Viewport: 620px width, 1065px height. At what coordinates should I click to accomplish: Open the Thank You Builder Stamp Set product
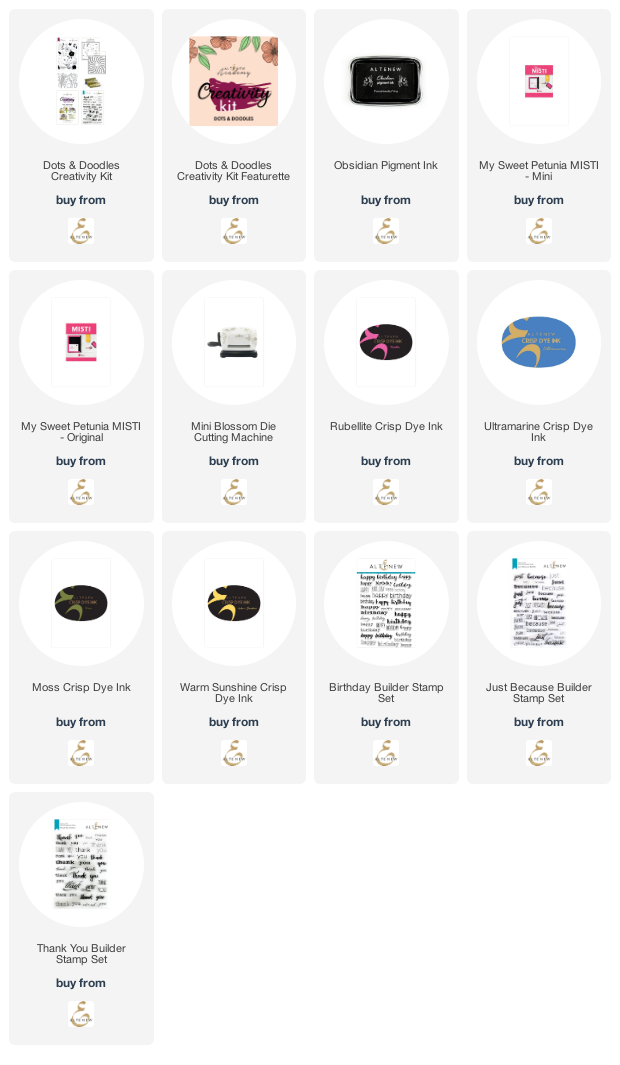click(81, 864)
